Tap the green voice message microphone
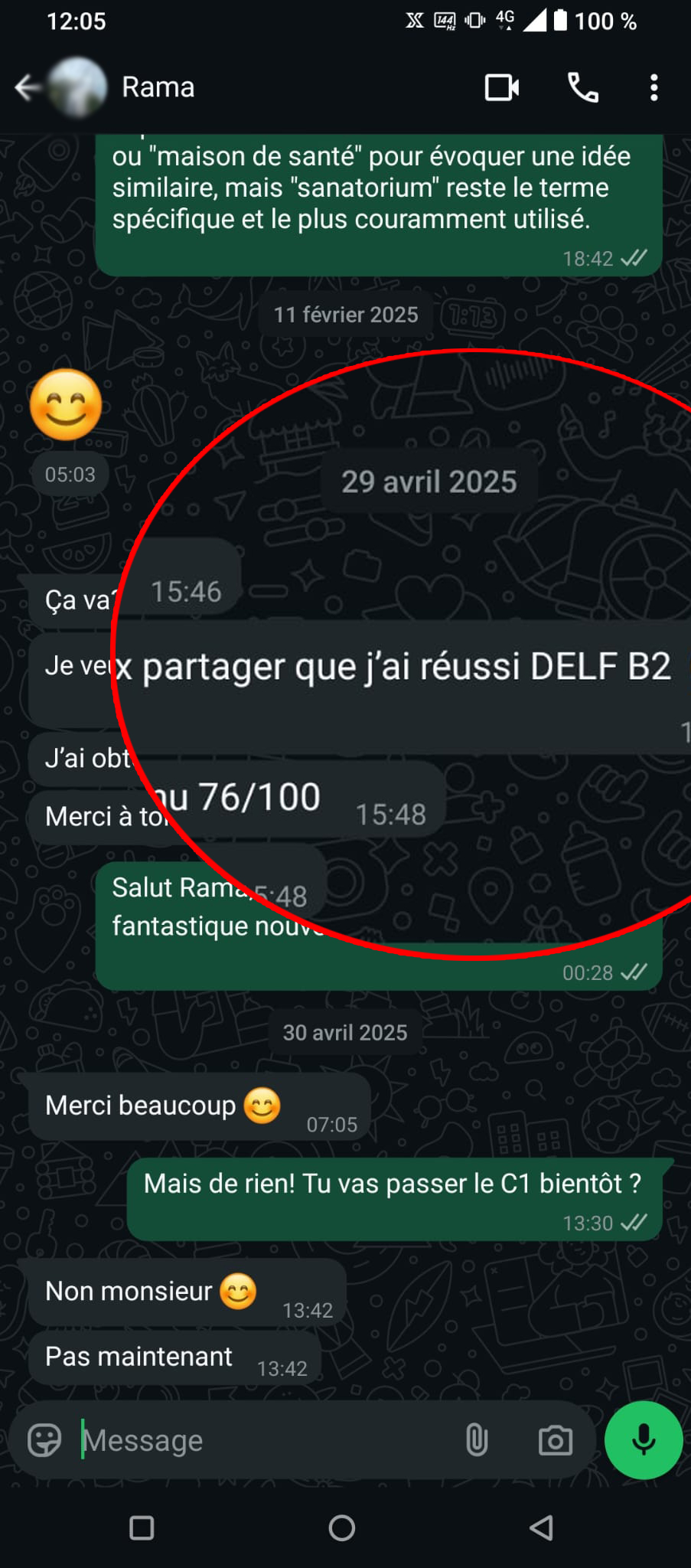This screenshot has height=1568, width=691. [x=644, y=1439]
